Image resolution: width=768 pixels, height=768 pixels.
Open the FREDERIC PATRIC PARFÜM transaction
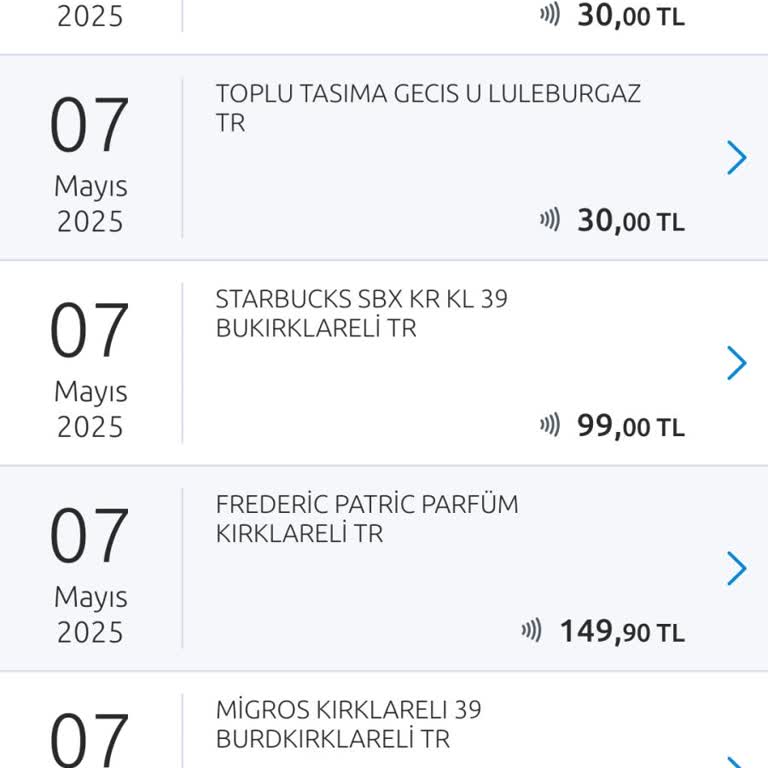(x=736, y=568)
